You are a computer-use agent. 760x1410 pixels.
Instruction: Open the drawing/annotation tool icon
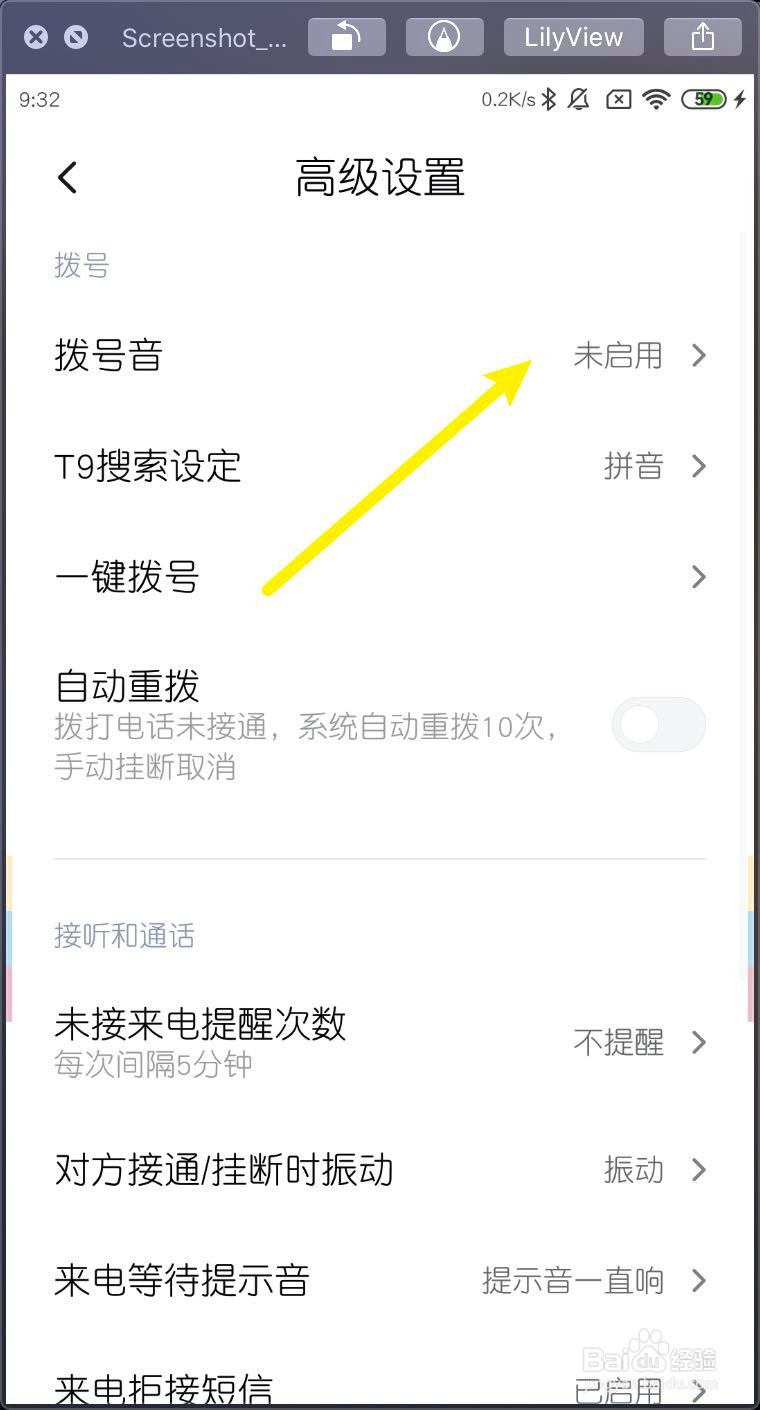444,36
